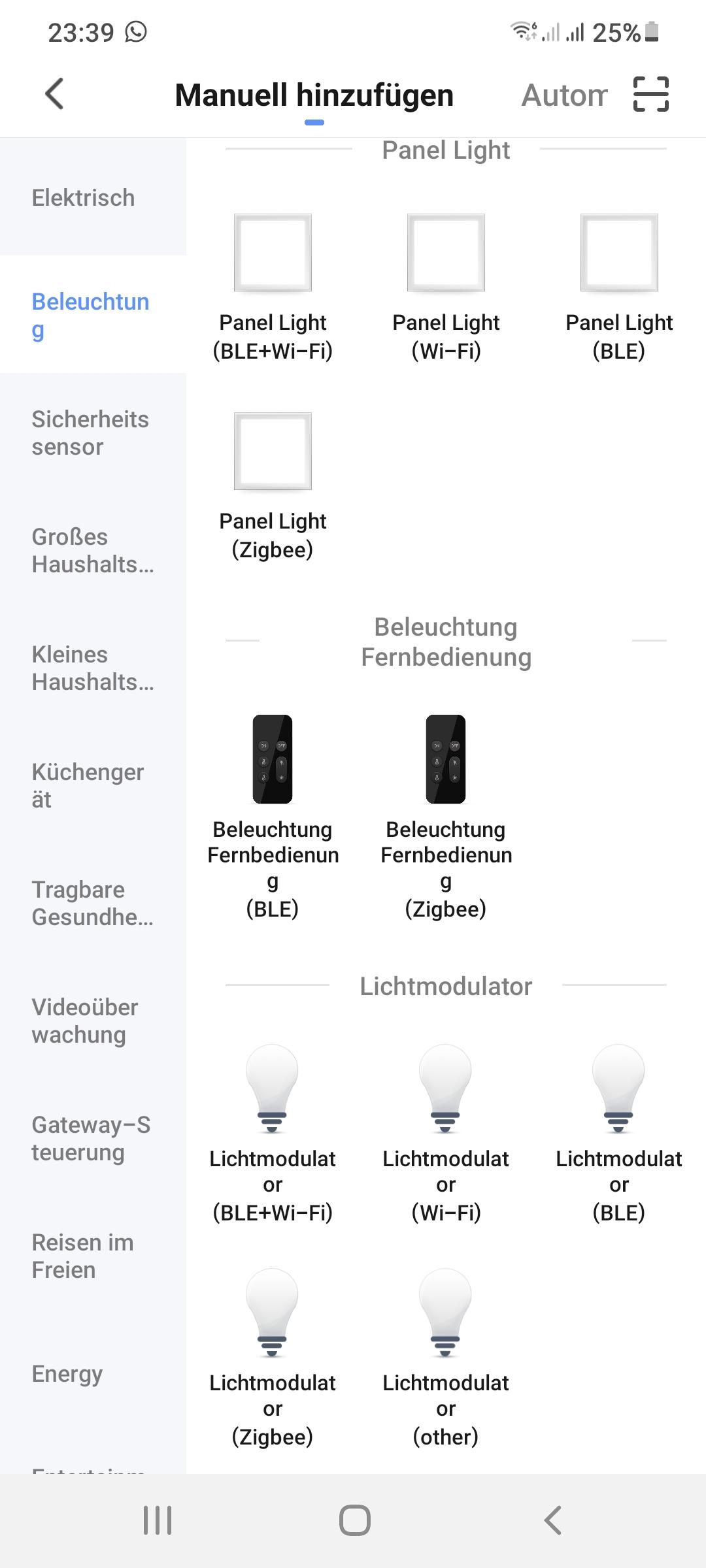Pick Lichtmodulator (other)
Viewport: 706px width, 1568px height.
pyautogui.click(x=446, y=1358)
